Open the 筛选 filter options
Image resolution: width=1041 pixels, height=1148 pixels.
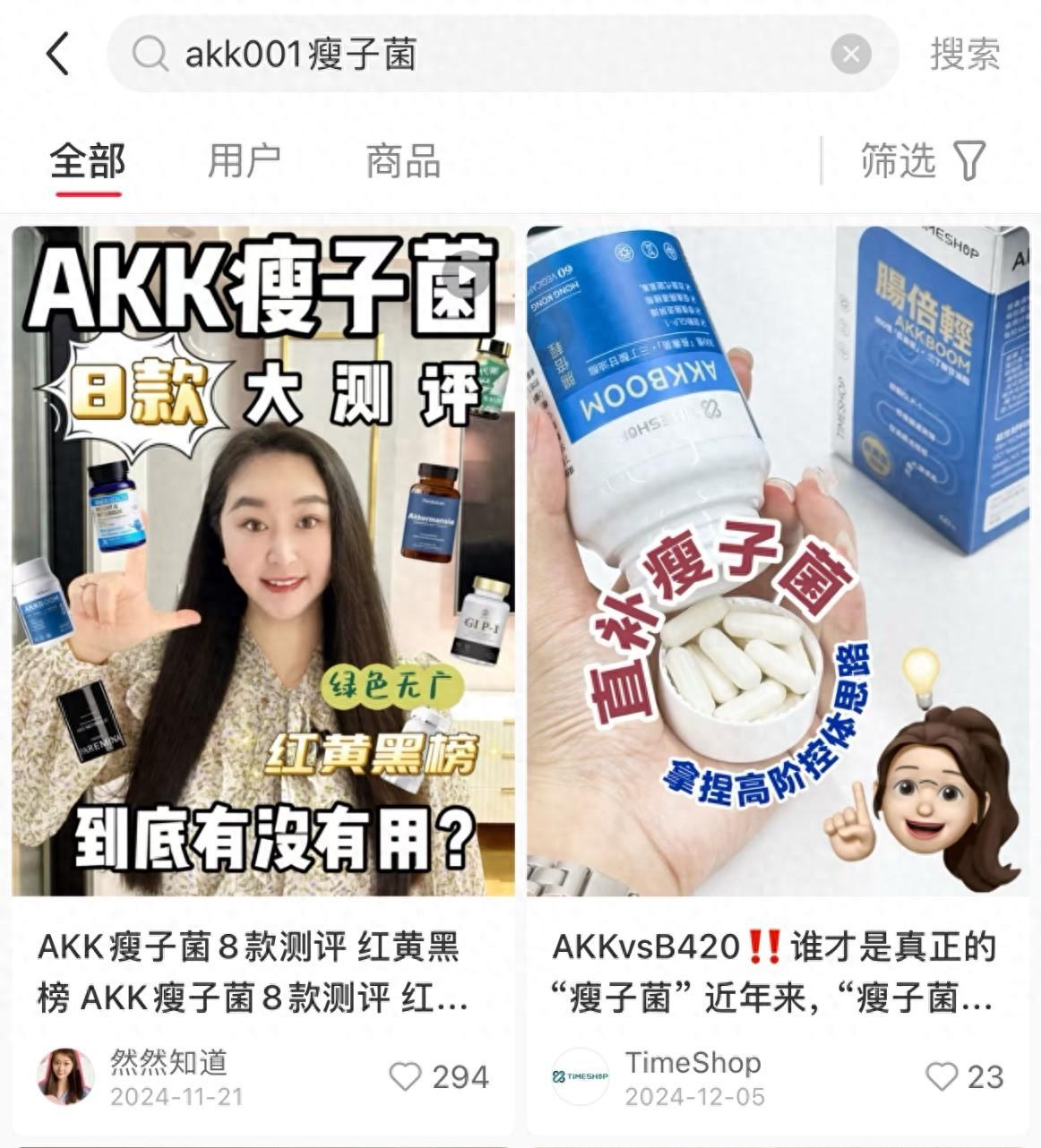point(923,161)
